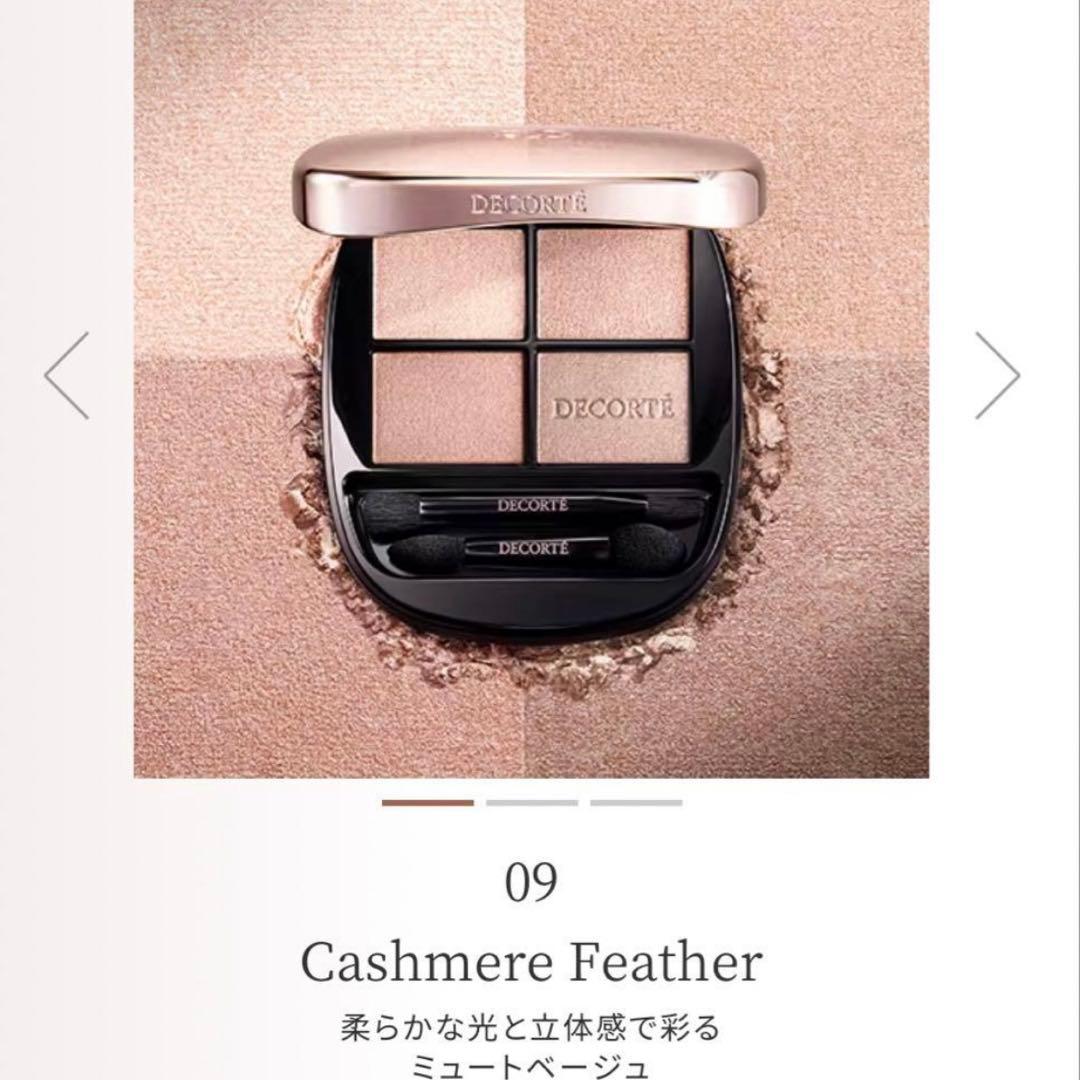Select the third carousel page indicator
This screenshot has width=1080, height=1080.
click(636, 802)
